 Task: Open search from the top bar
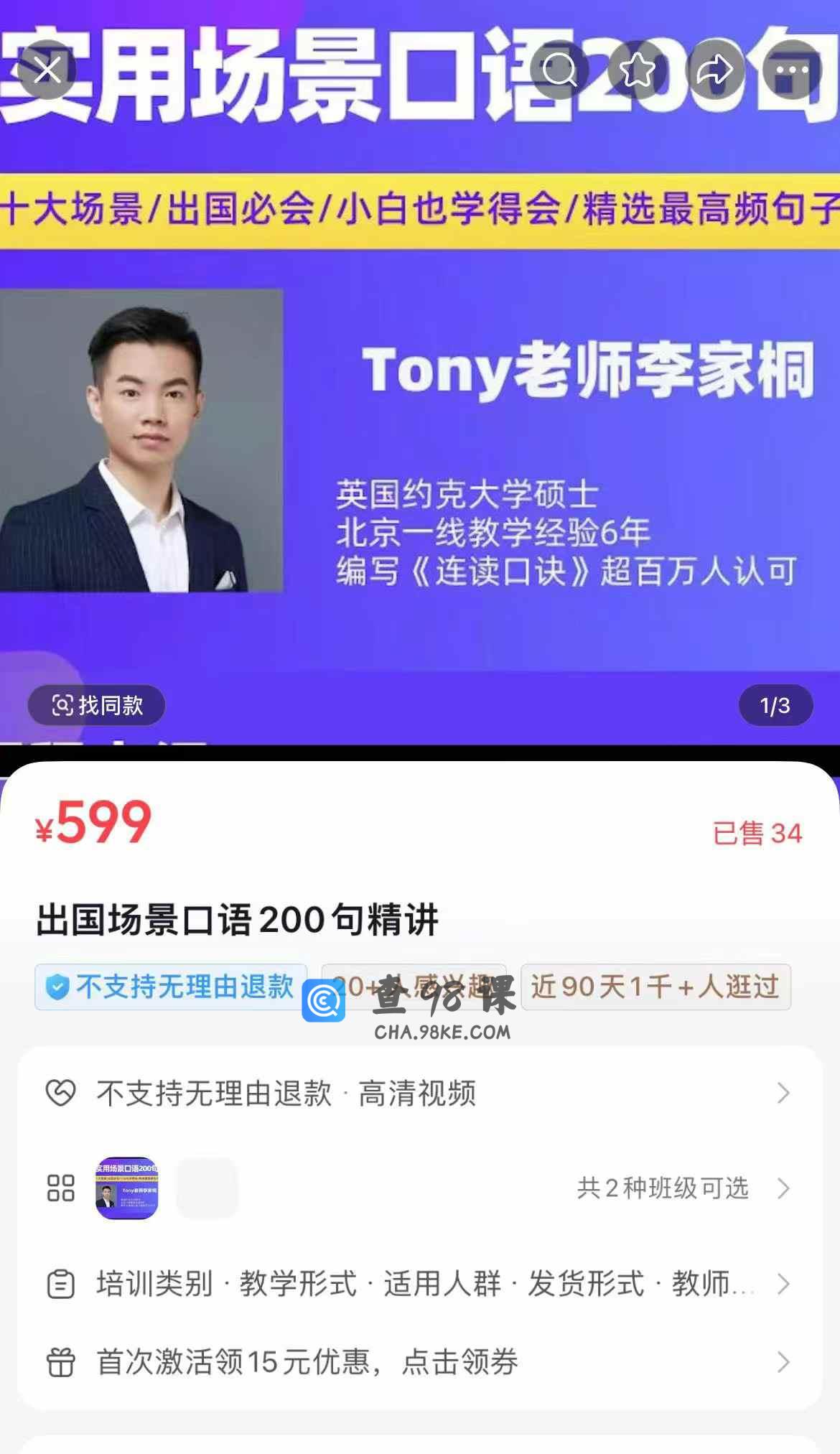559,70
